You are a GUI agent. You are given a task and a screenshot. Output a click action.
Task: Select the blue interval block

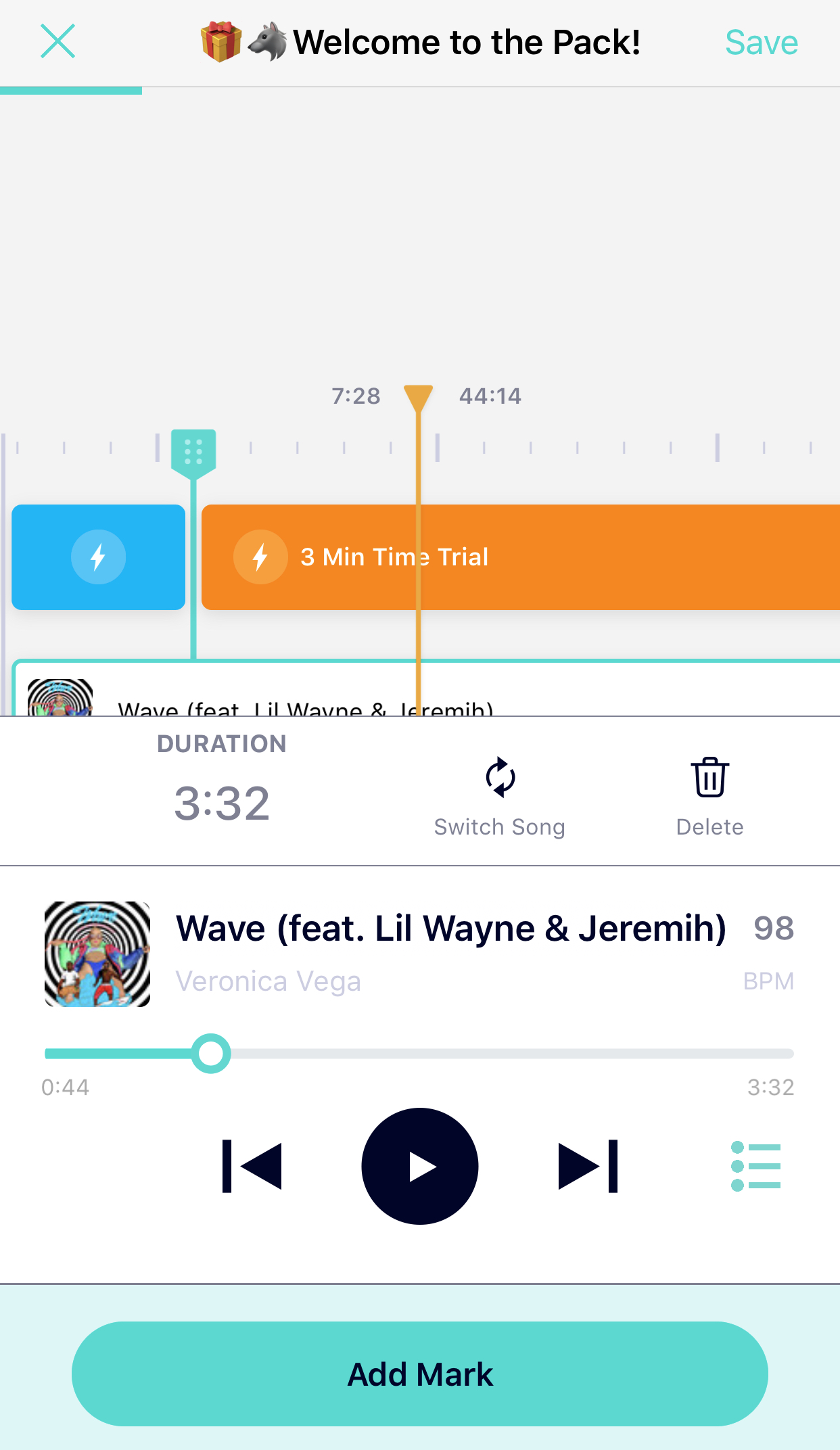98,557
